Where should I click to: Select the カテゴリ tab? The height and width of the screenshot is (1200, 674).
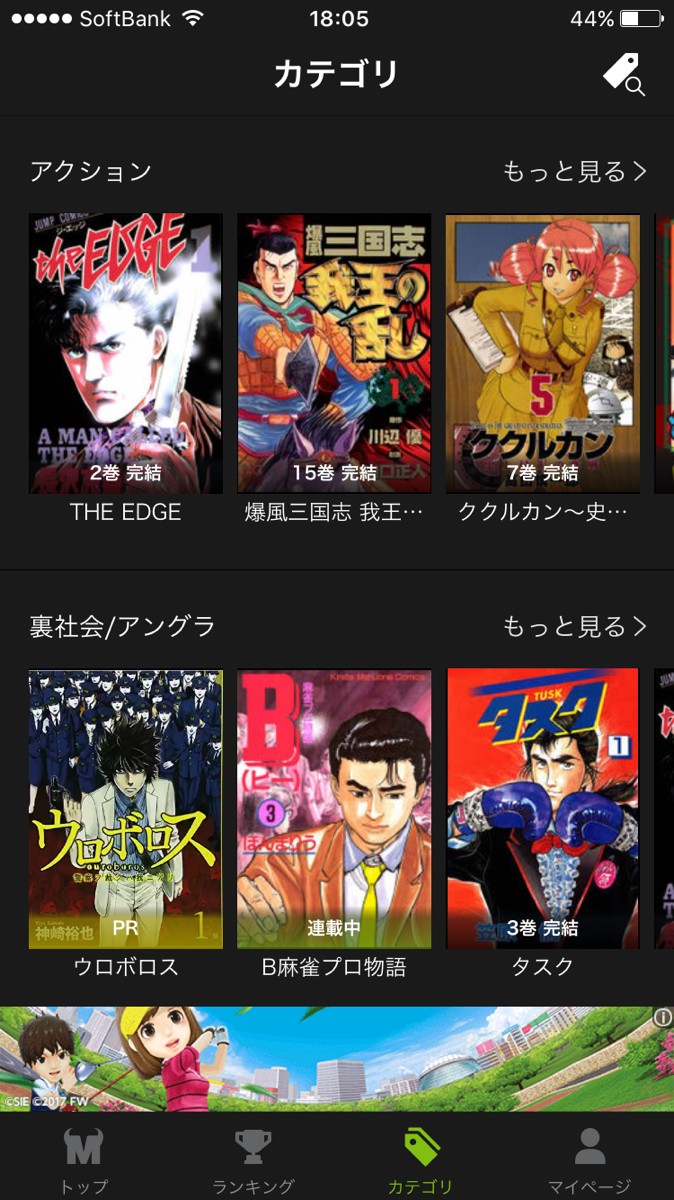click(x=421, y=1160)
